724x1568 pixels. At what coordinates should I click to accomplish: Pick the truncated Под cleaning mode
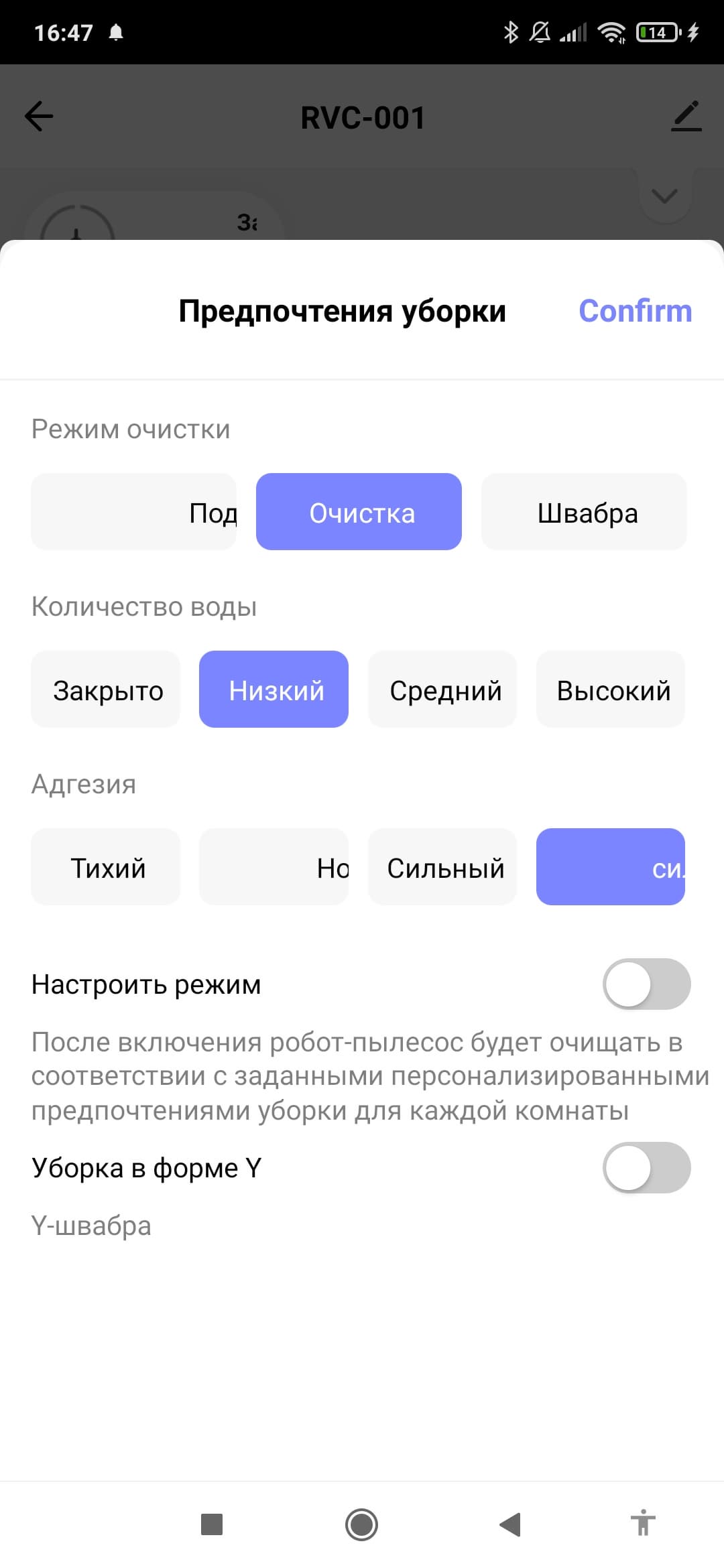coord(133,512)
